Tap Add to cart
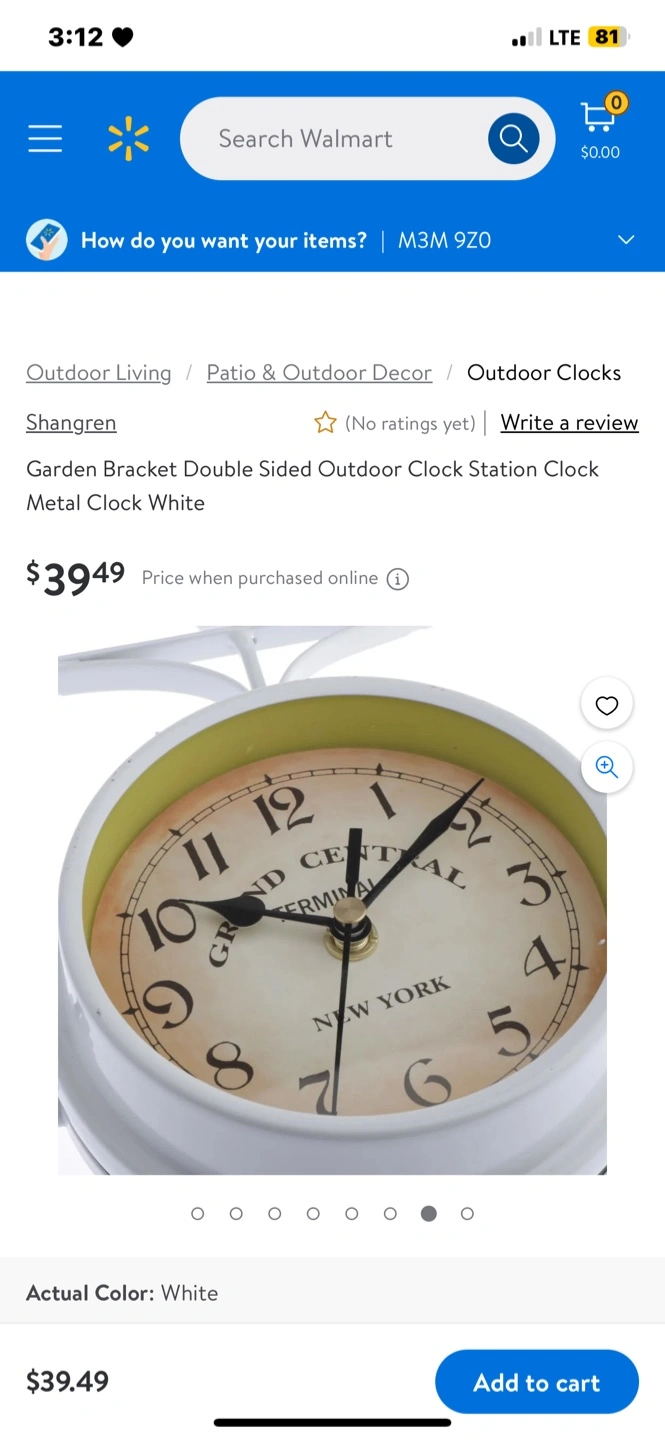The image size is (665, 1440). coord(537,1382)
